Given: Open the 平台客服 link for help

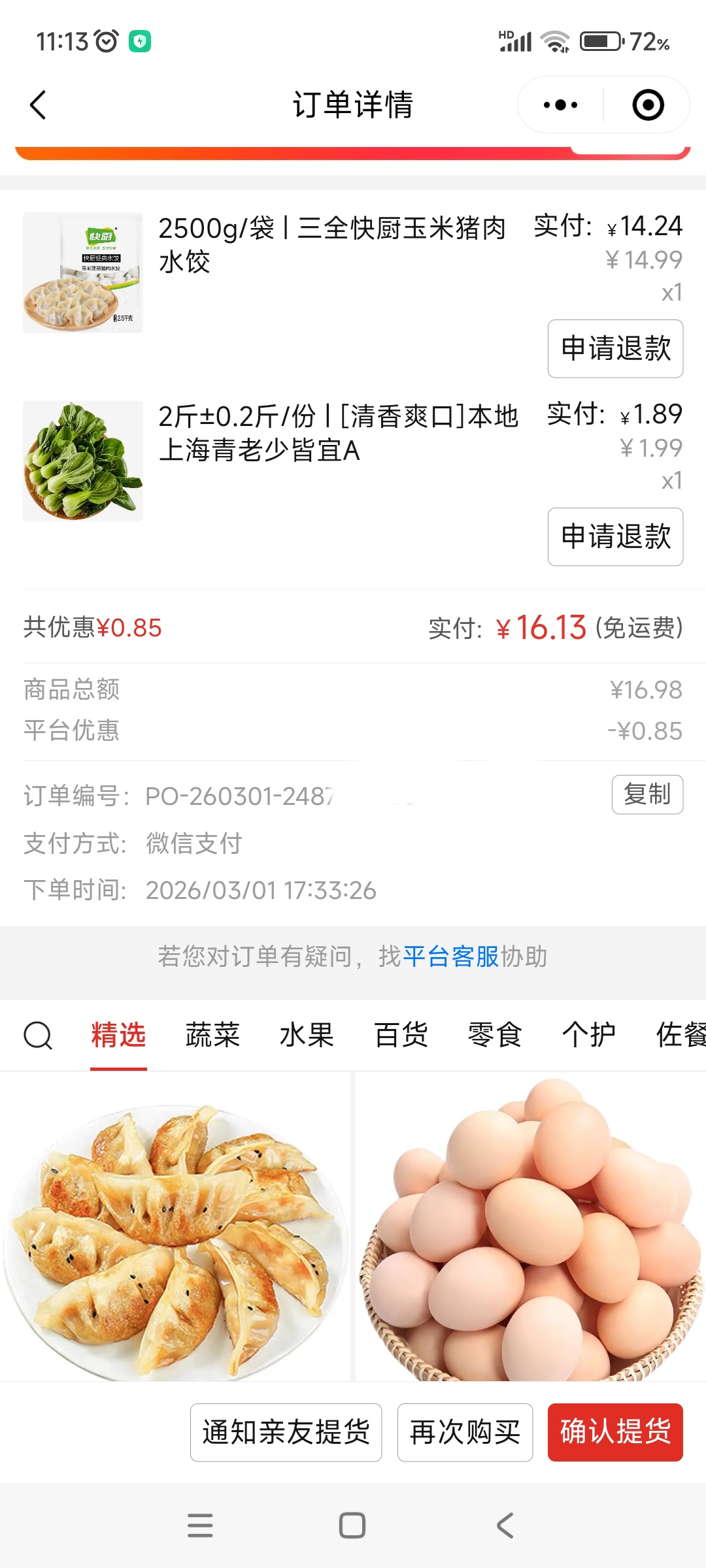Looking at the screenshot, I should pos(451,956).
